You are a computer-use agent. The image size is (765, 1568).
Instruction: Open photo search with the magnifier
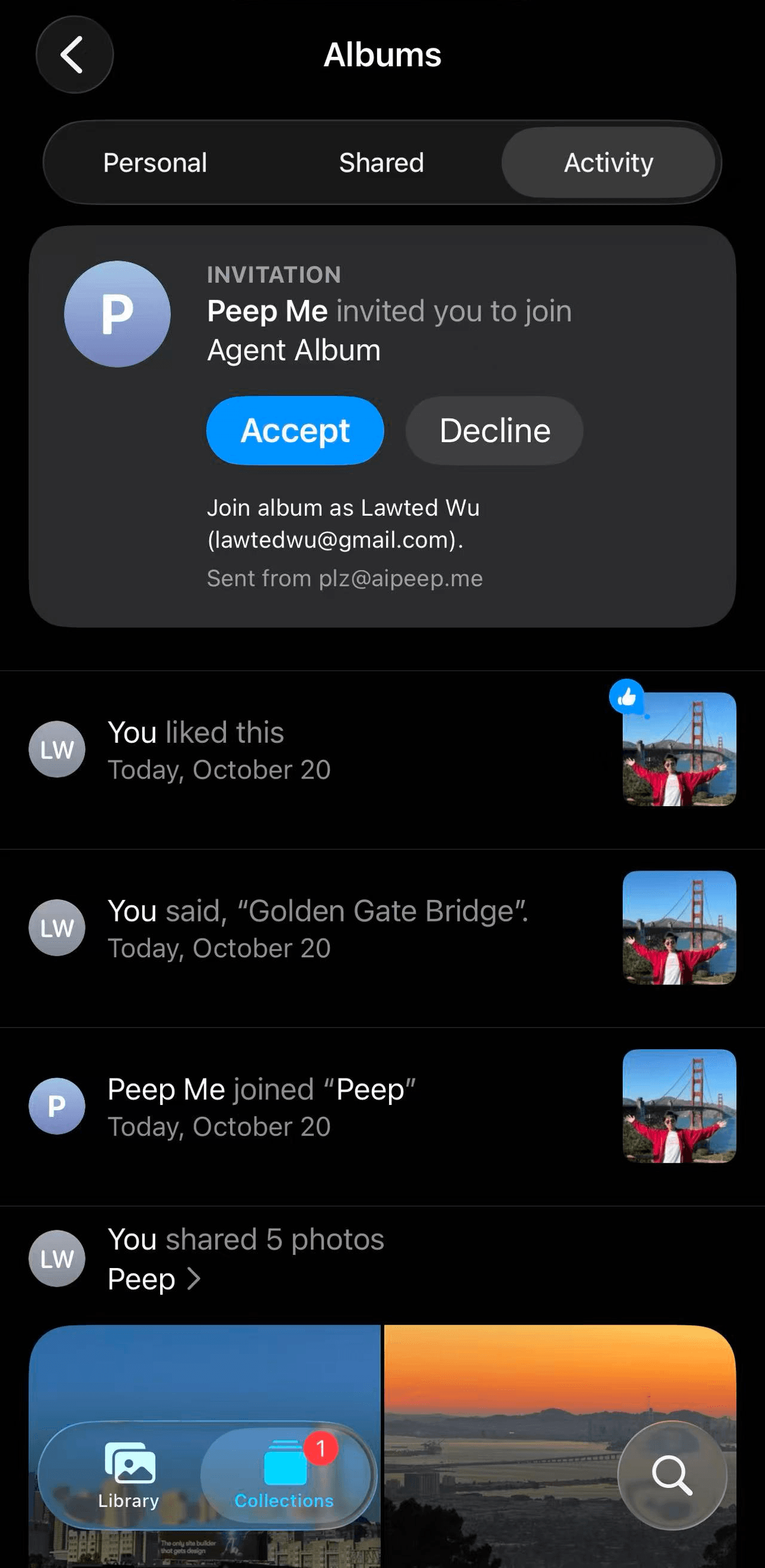point(672,1475)
